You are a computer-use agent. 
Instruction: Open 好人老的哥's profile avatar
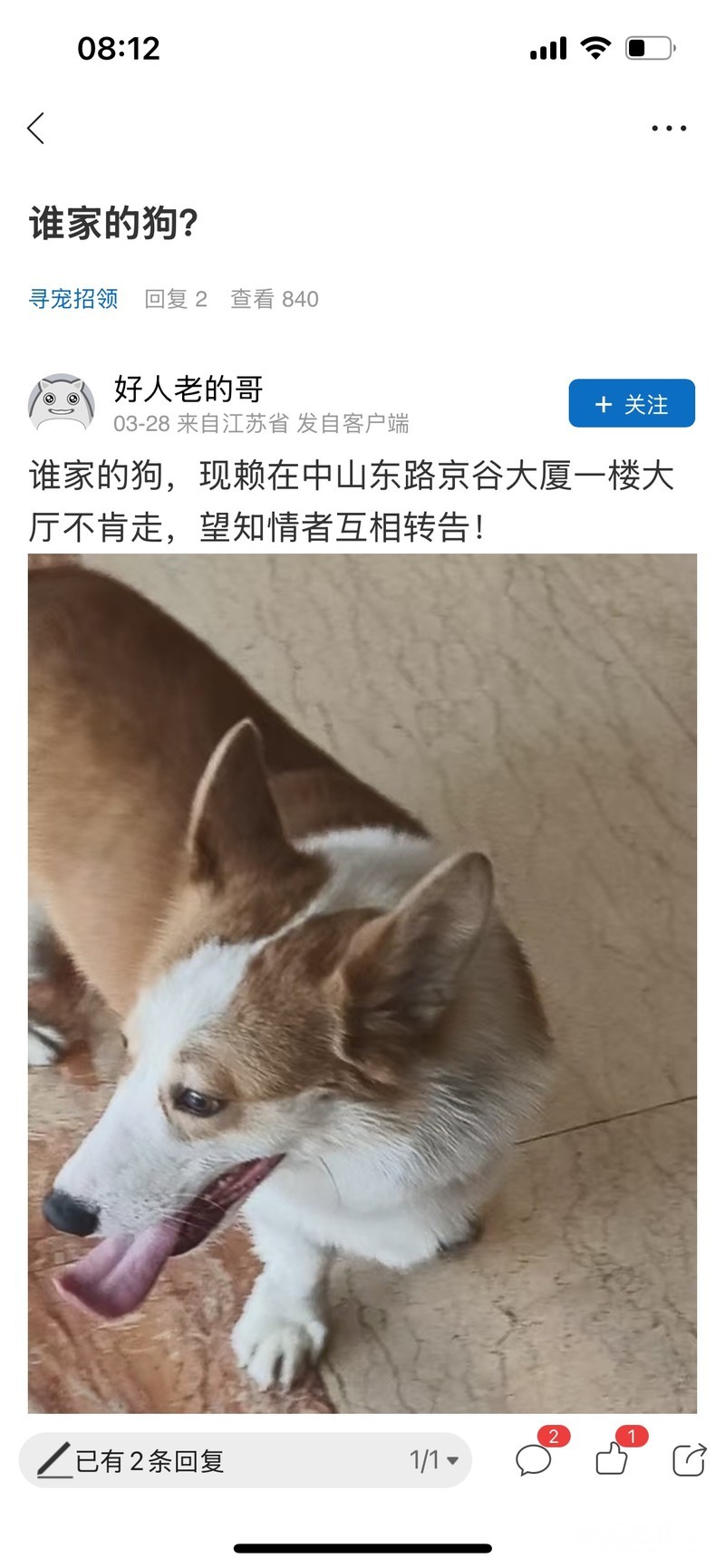[61, 404]
